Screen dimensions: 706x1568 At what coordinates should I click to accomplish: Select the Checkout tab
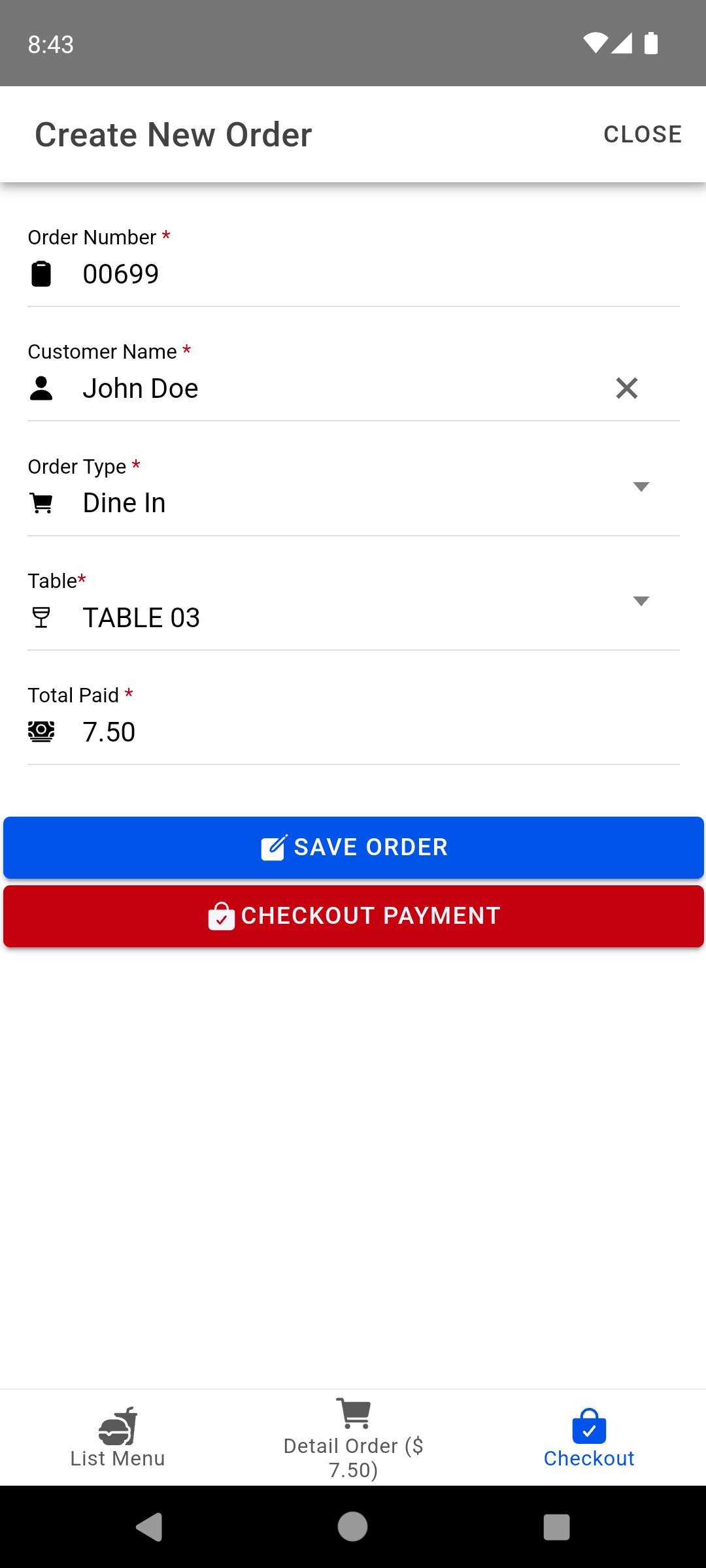(x=588, y=1437)
